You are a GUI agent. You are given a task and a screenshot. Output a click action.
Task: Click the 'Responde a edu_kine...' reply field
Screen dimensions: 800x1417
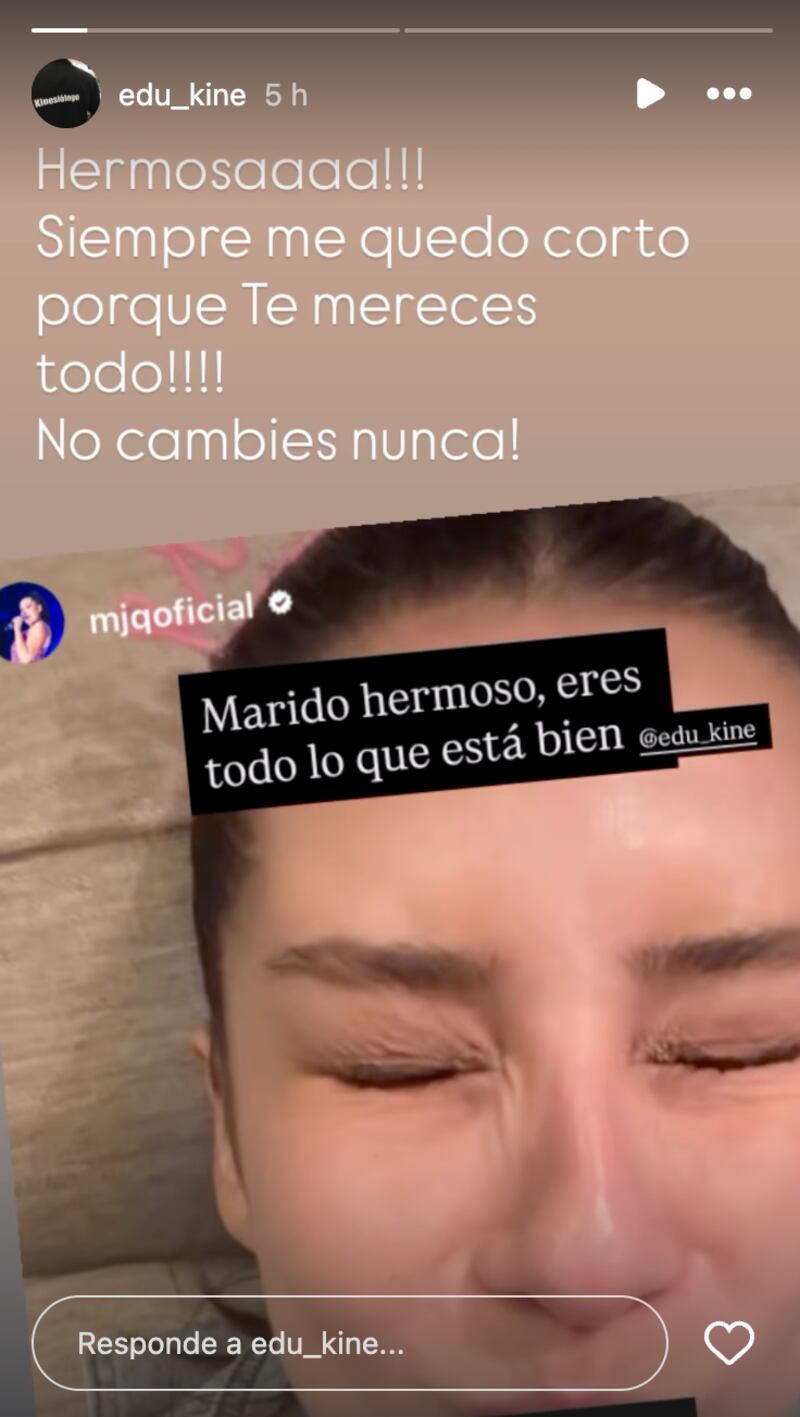pyautogui.click(x=350, y=1344)
